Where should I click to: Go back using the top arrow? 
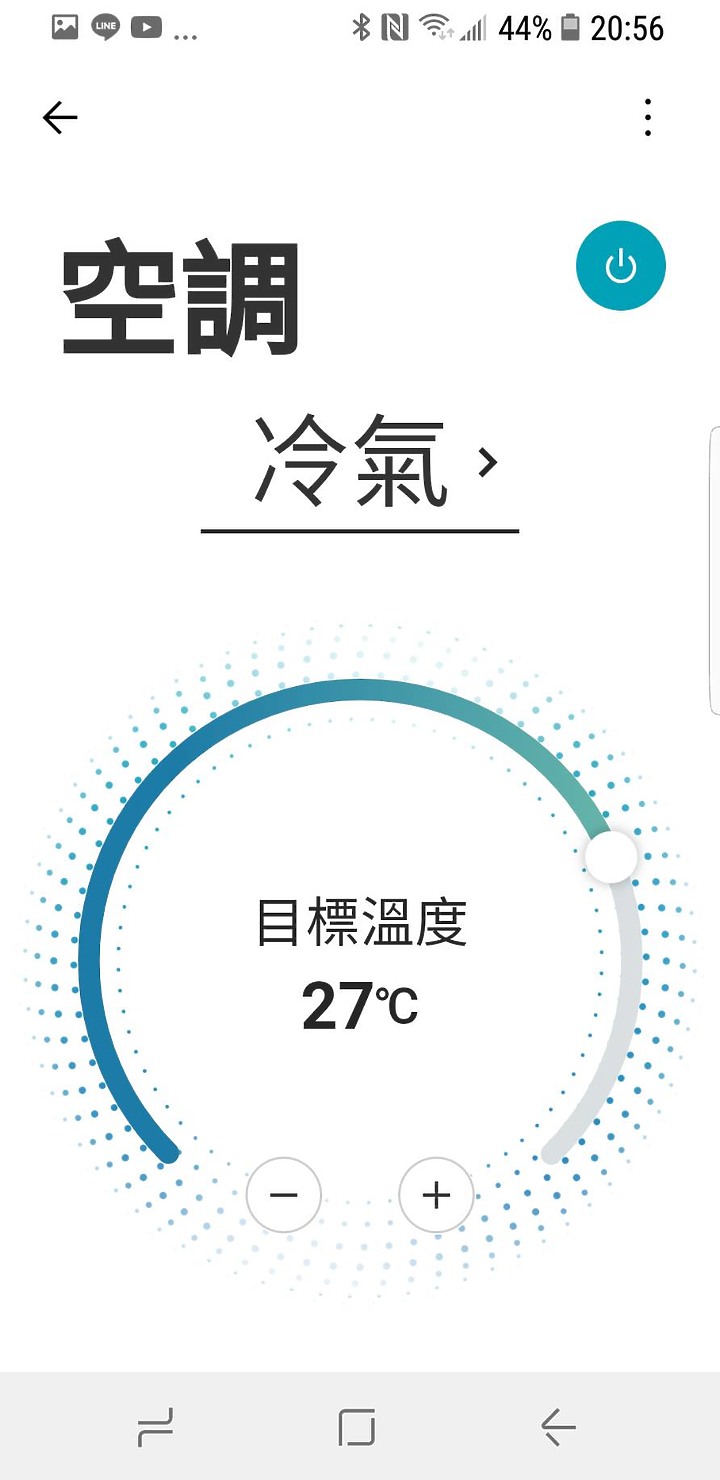60,118
